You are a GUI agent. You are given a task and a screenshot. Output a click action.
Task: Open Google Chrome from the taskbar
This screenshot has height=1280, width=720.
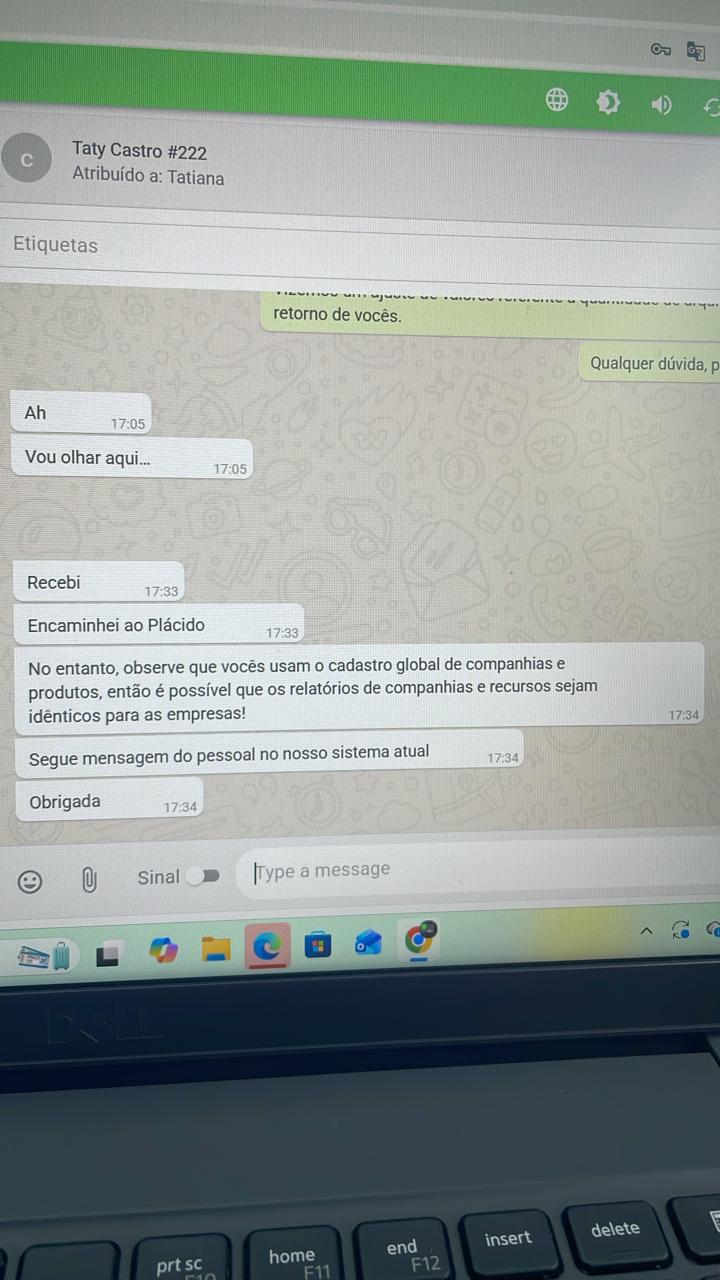420,939
